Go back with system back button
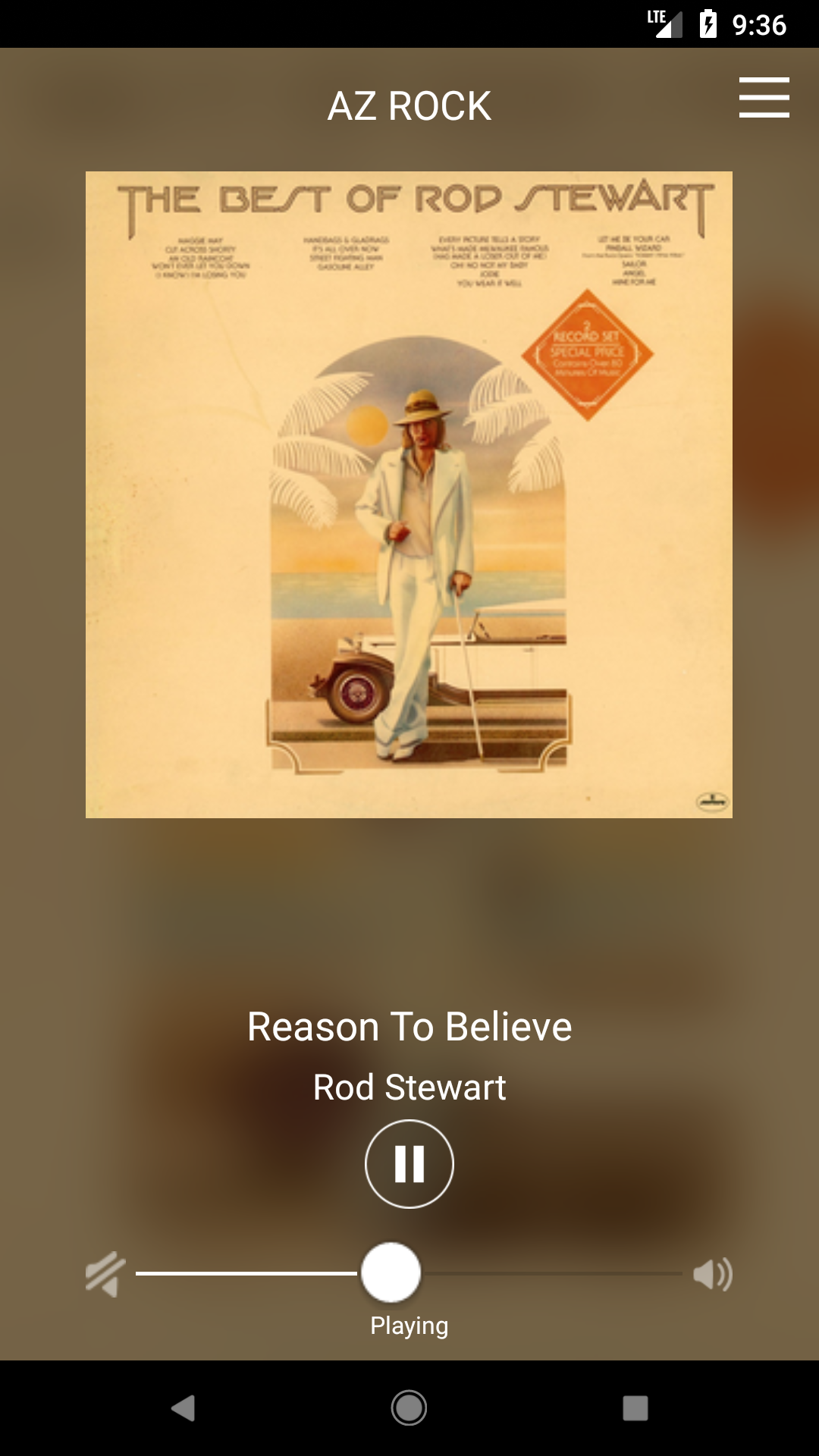Image resolution: width=819 pixels, height=1456 pixels. [x=183, y=1408]
